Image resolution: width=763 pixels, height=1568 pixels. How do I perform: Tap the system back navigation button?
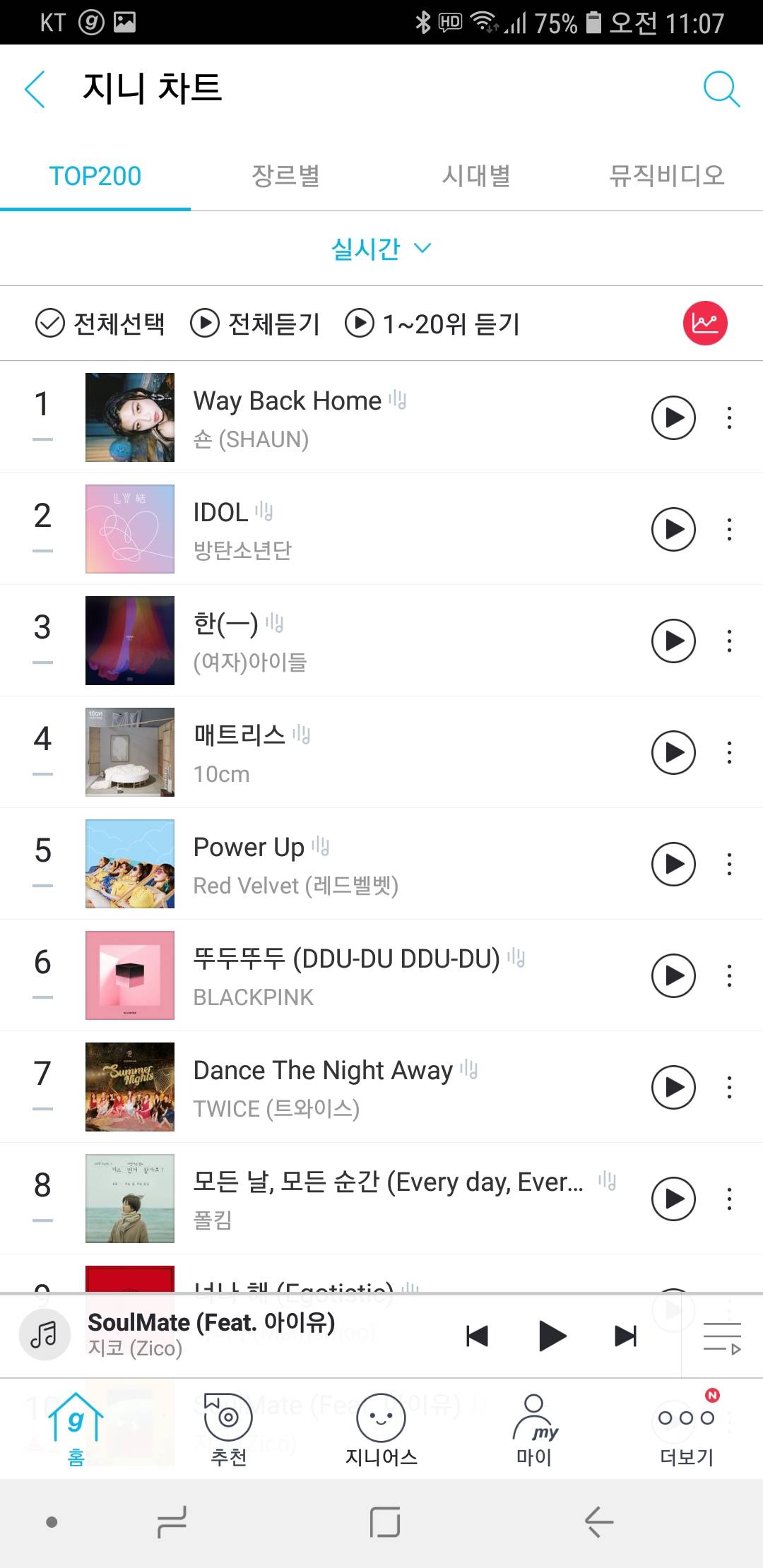pyautogui.click(x=599, y=1522)
